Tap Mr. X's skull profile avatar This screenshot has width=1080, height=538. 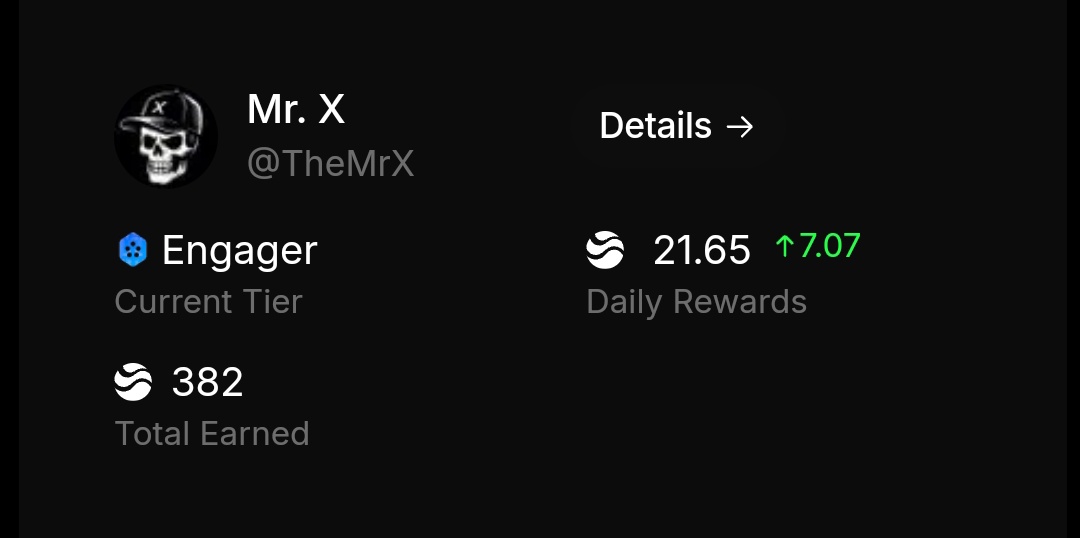pos(165,136)
